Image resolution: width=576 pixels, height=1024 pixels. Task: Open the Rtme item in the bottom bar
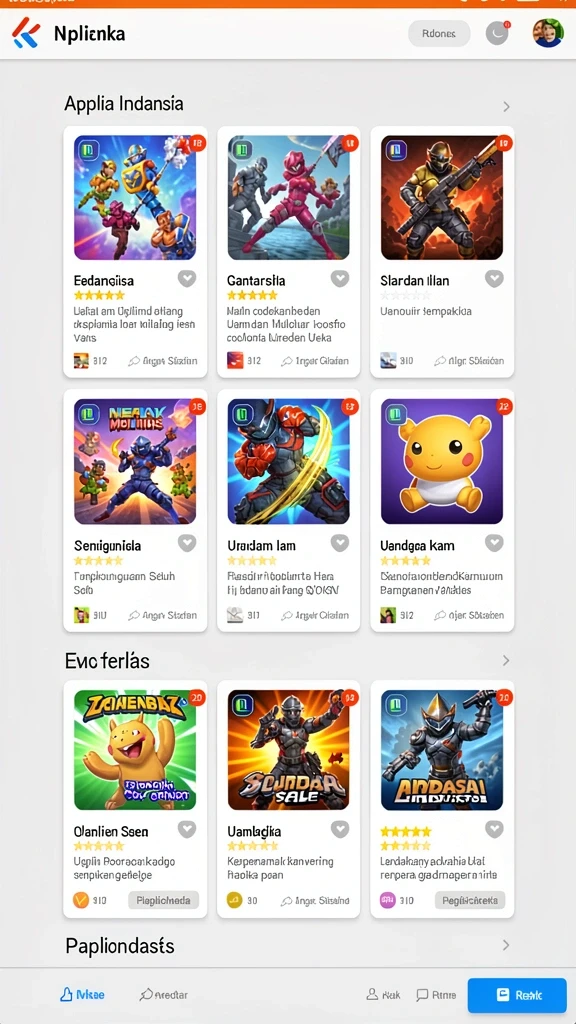point(436,995)
